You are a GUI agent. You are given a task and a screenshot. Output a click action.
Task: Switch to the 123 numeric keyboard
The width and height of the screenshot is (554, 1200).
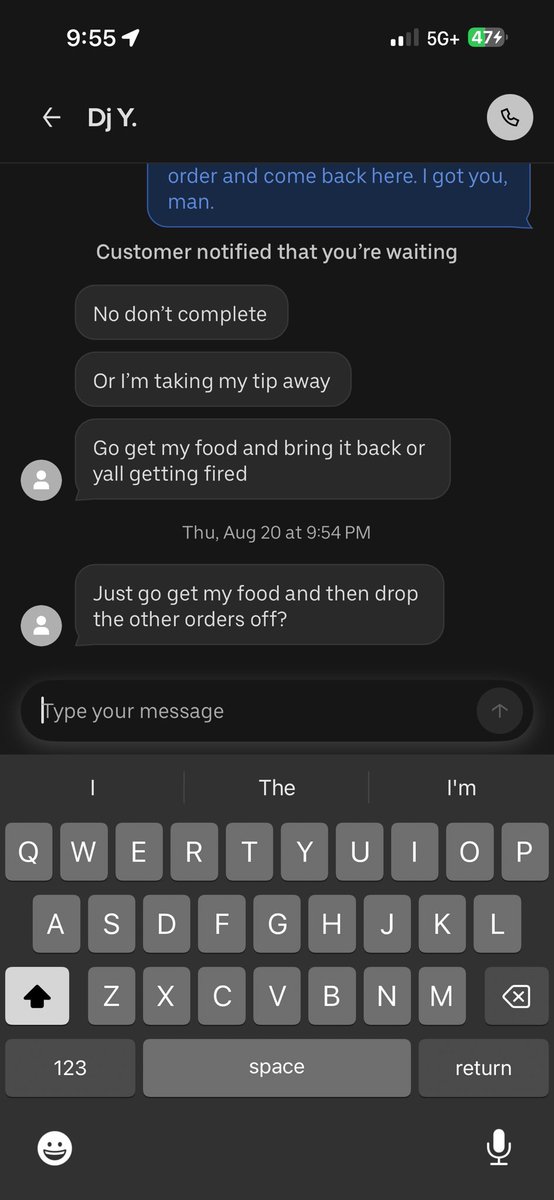70,1068
